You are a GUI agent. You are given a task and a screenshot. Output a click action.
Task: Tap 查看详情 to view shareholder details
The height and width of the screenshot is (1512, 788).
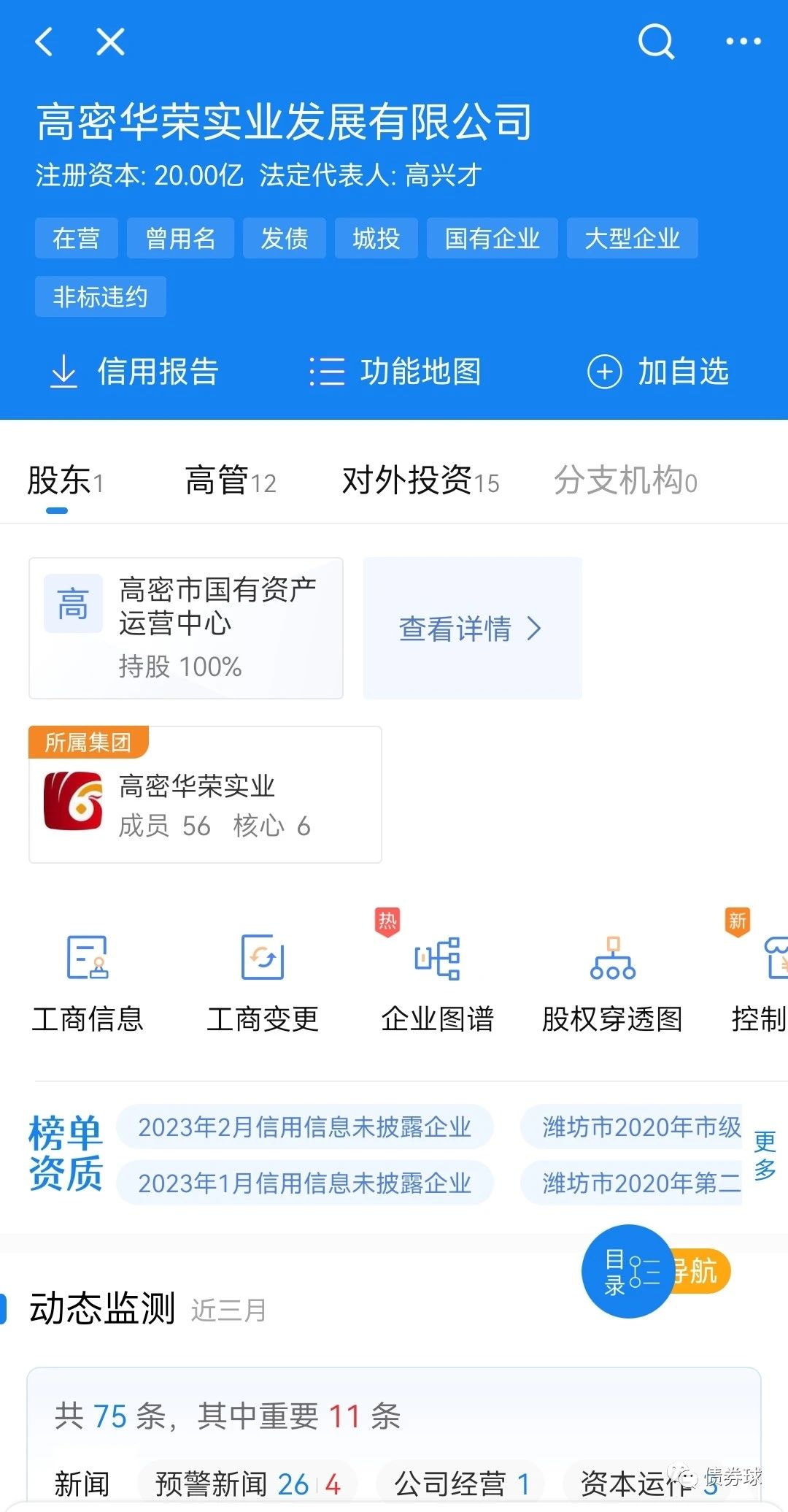[x=471, y=629]
